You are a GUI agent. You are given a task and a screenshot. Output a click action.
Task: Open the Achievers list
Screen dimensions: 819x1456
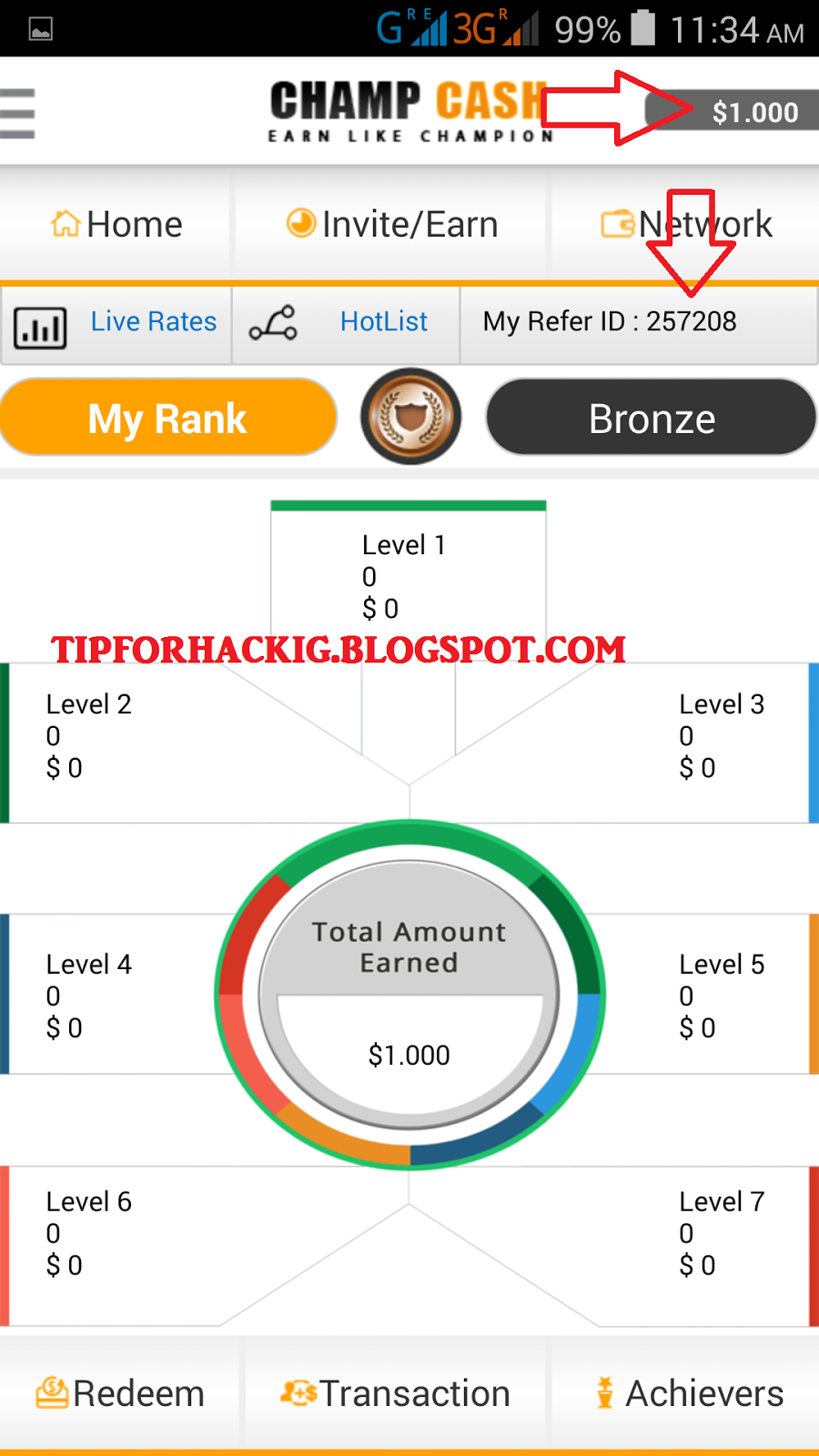689,1393
